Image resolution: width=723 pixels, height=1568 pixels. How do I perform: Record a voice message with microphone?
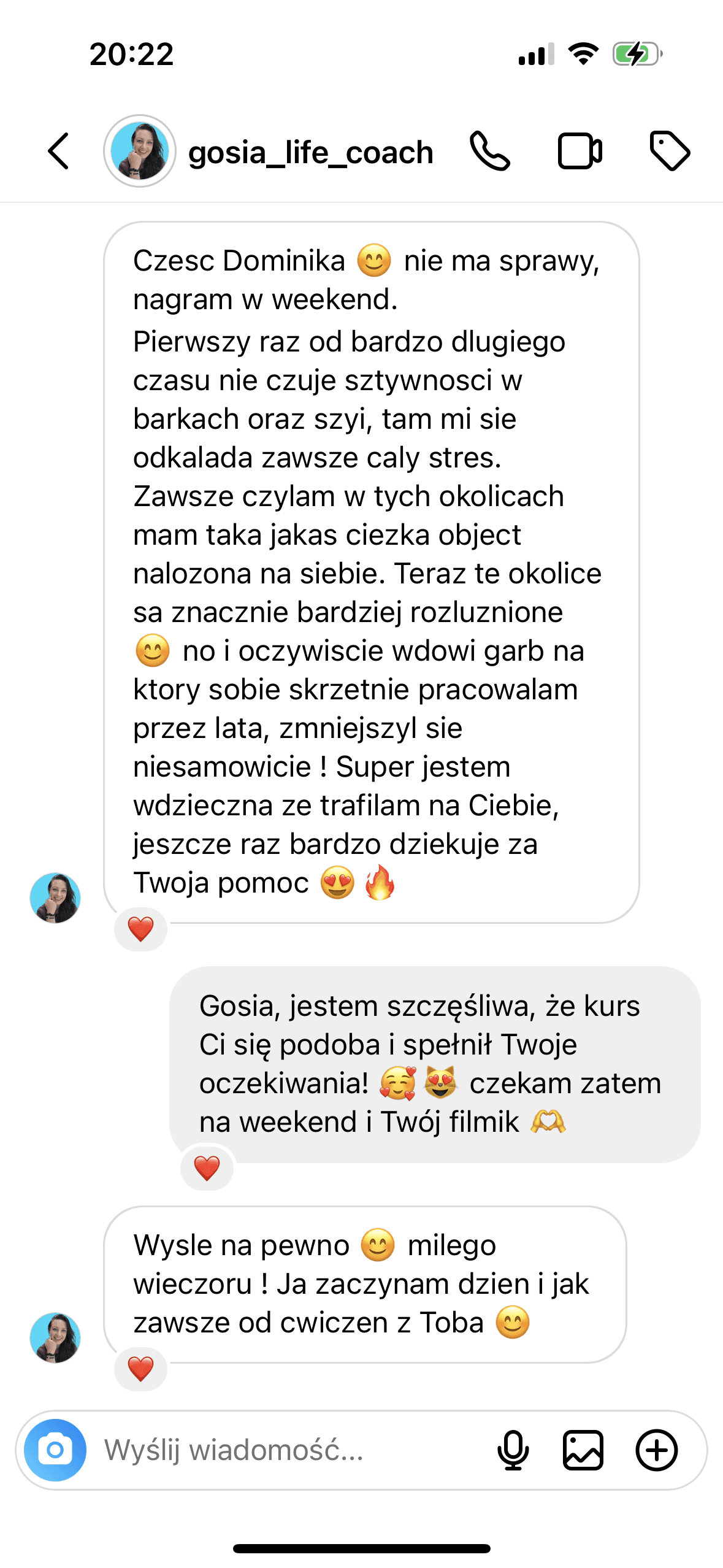tap(513, 1450)
